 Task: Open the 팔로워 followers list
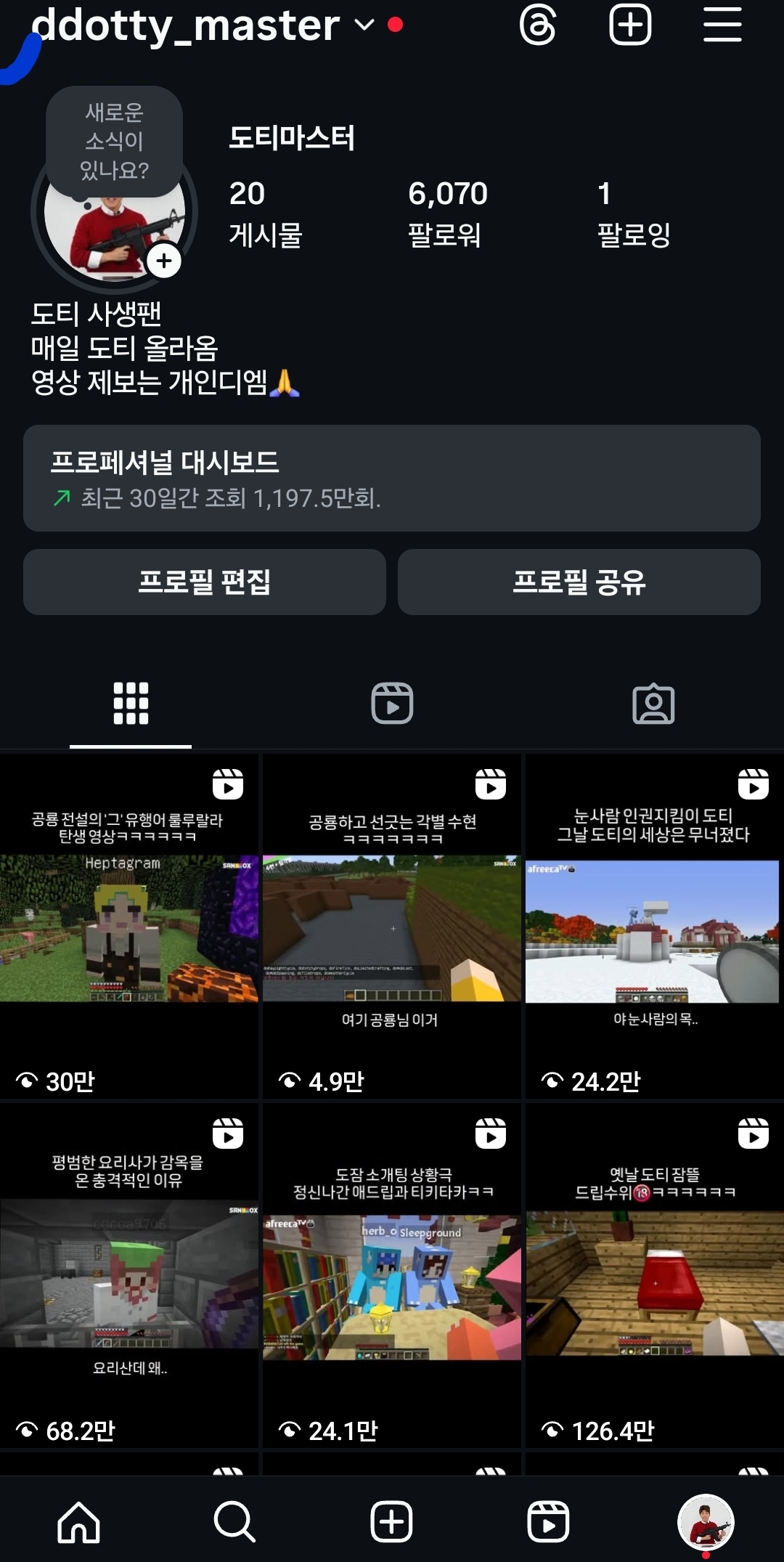click(446, 213)
